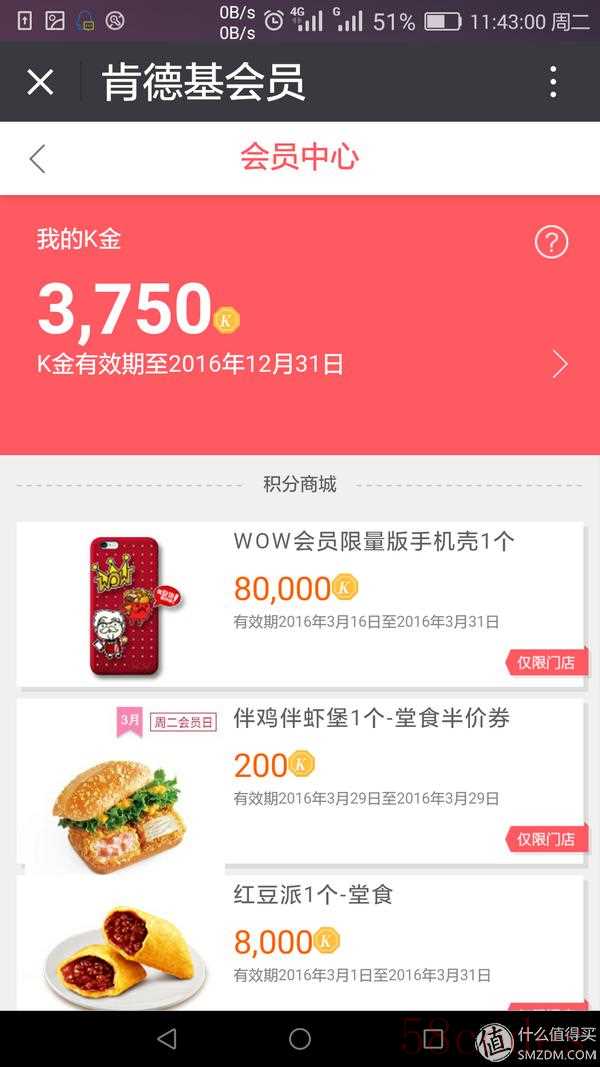Open the WOW会员限量版手机壳 item
600x1067 pixels.
pyautogui.click(x=300, y=603)
